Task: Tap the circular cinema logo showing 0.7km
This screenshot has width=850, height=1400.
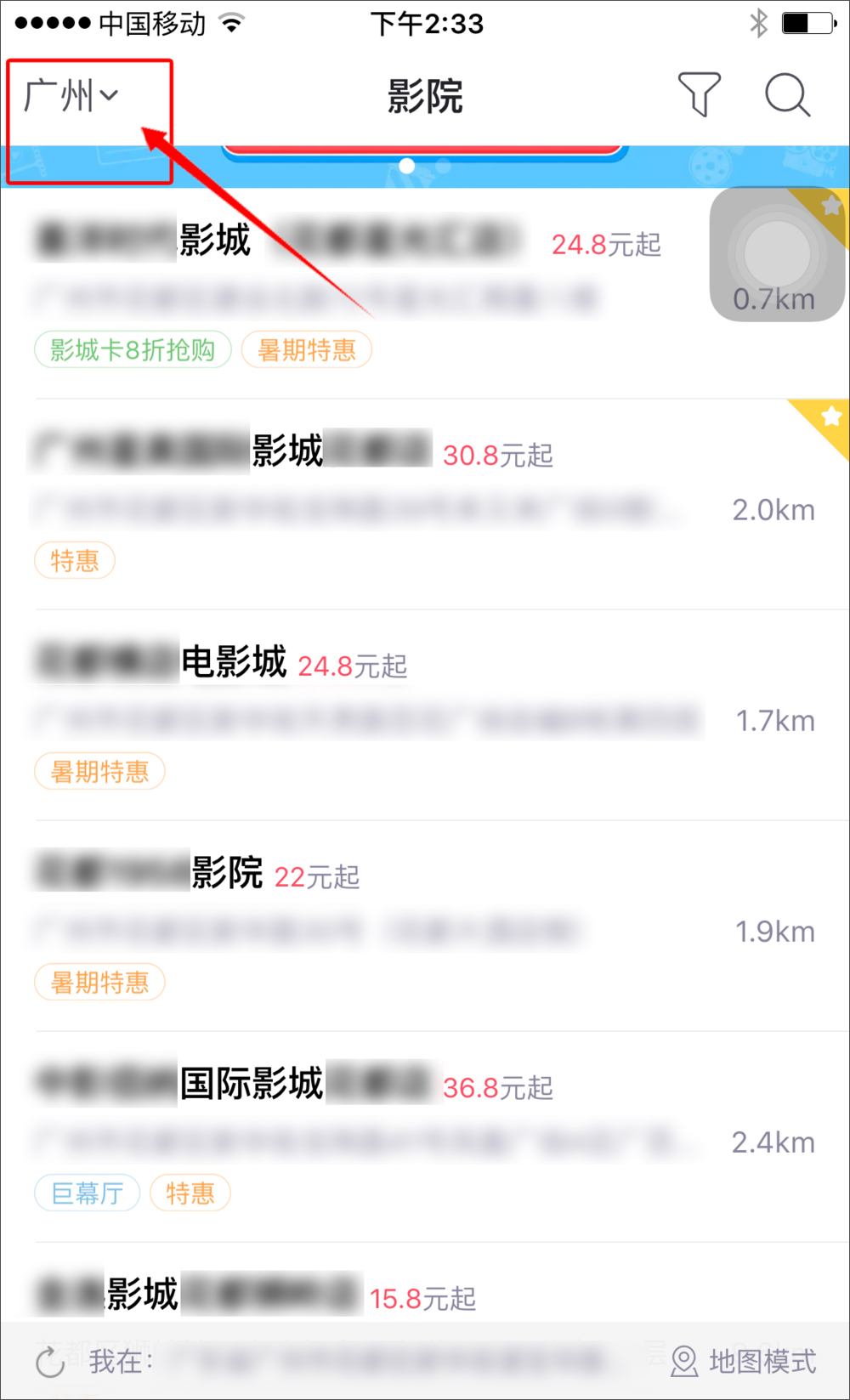Action: coord(775,252)
